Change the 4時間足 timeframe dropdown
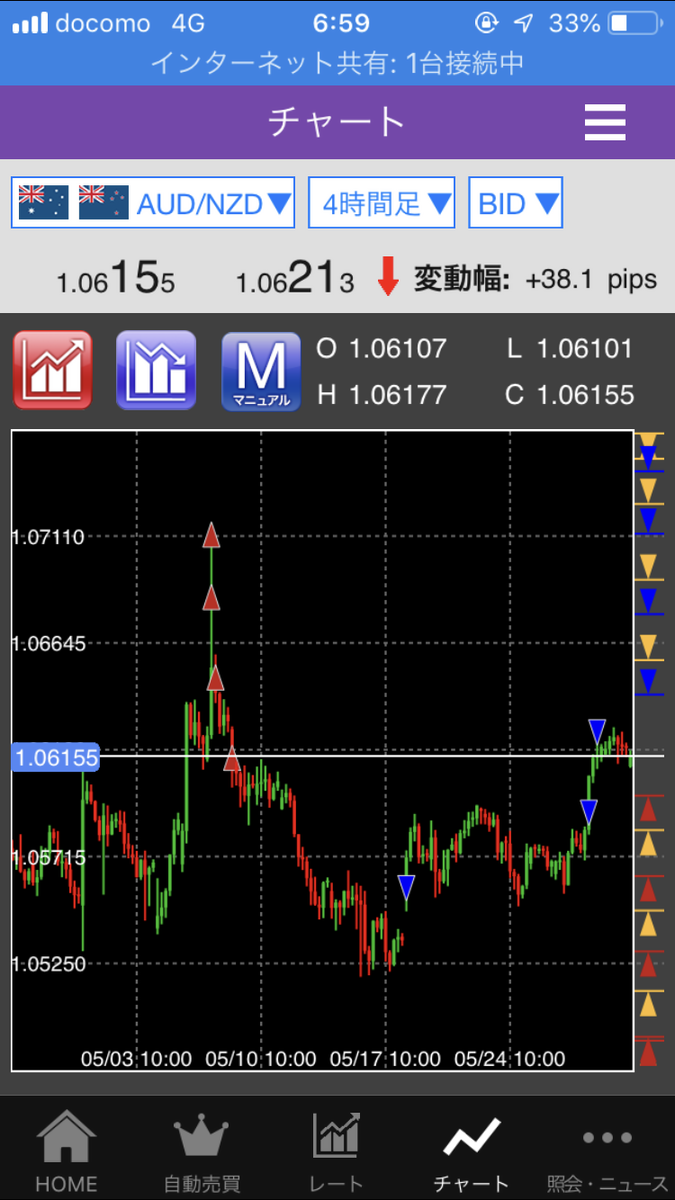The width and height of the screenshot is (675, 1200). (382, 203)
